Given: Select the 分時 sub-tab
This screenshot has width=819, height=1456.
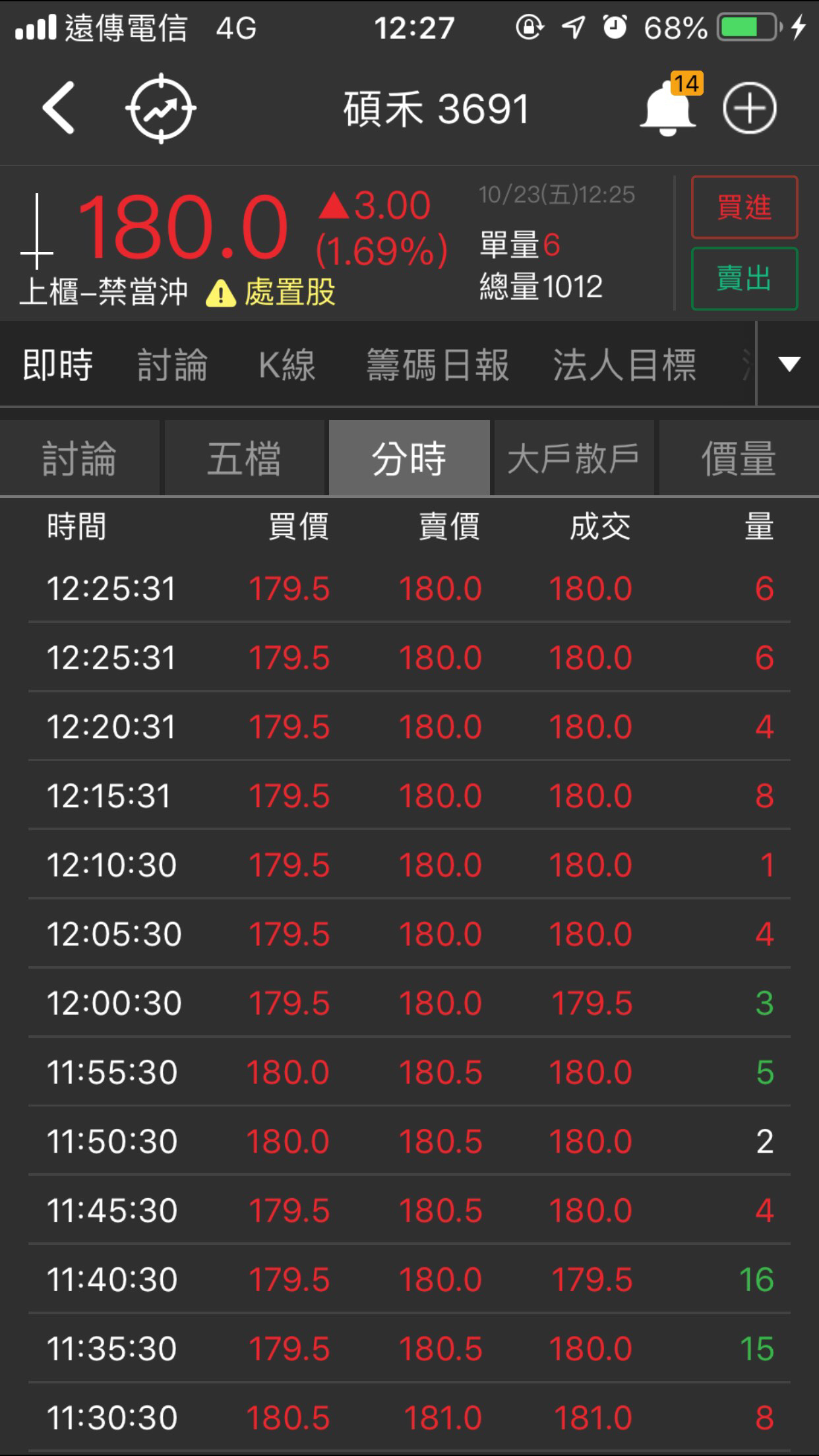Looking at the screenshot, I should (x=409, y=458).
